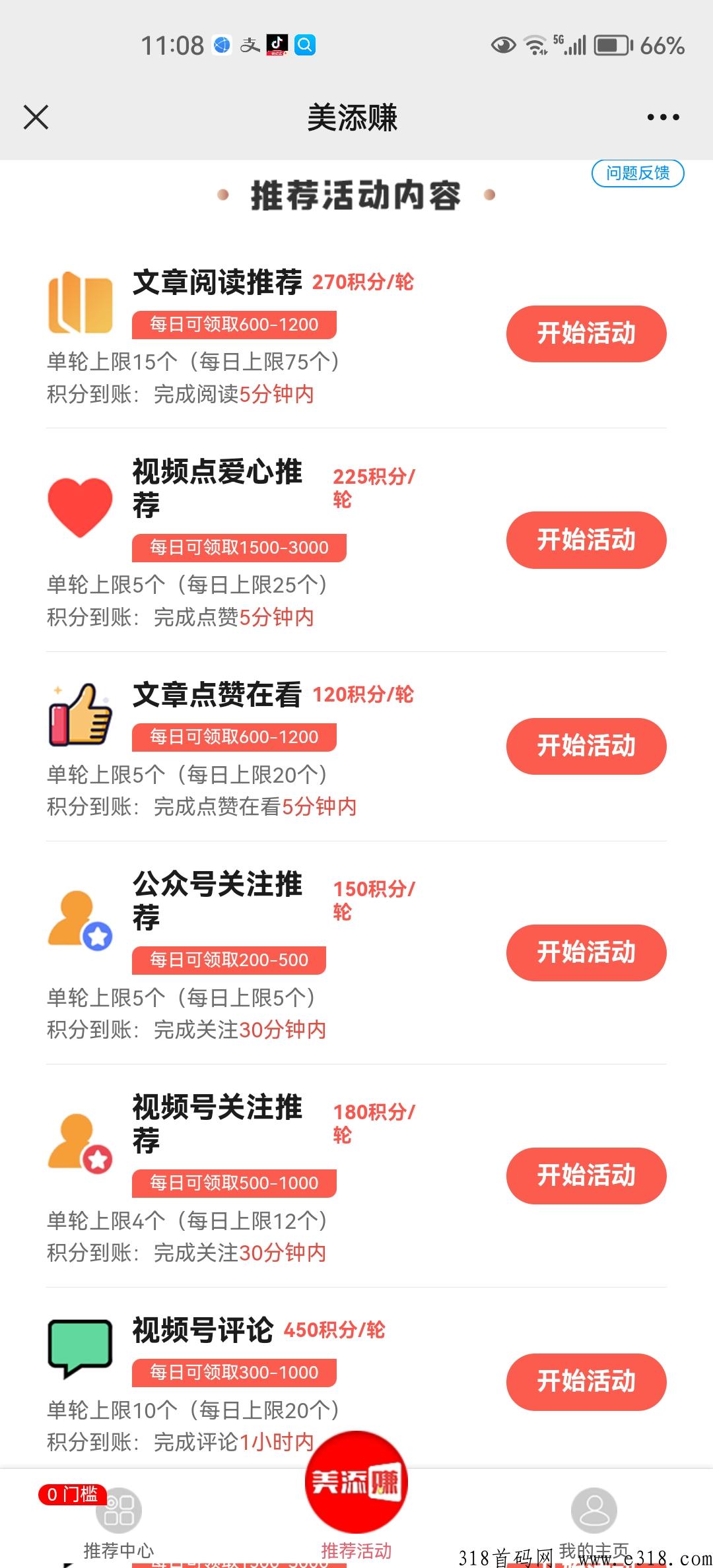This screenshot has width=713, height=1568.
Task: Start the 视频号关注推荐 activity
Action: (x=586, y=1175)
